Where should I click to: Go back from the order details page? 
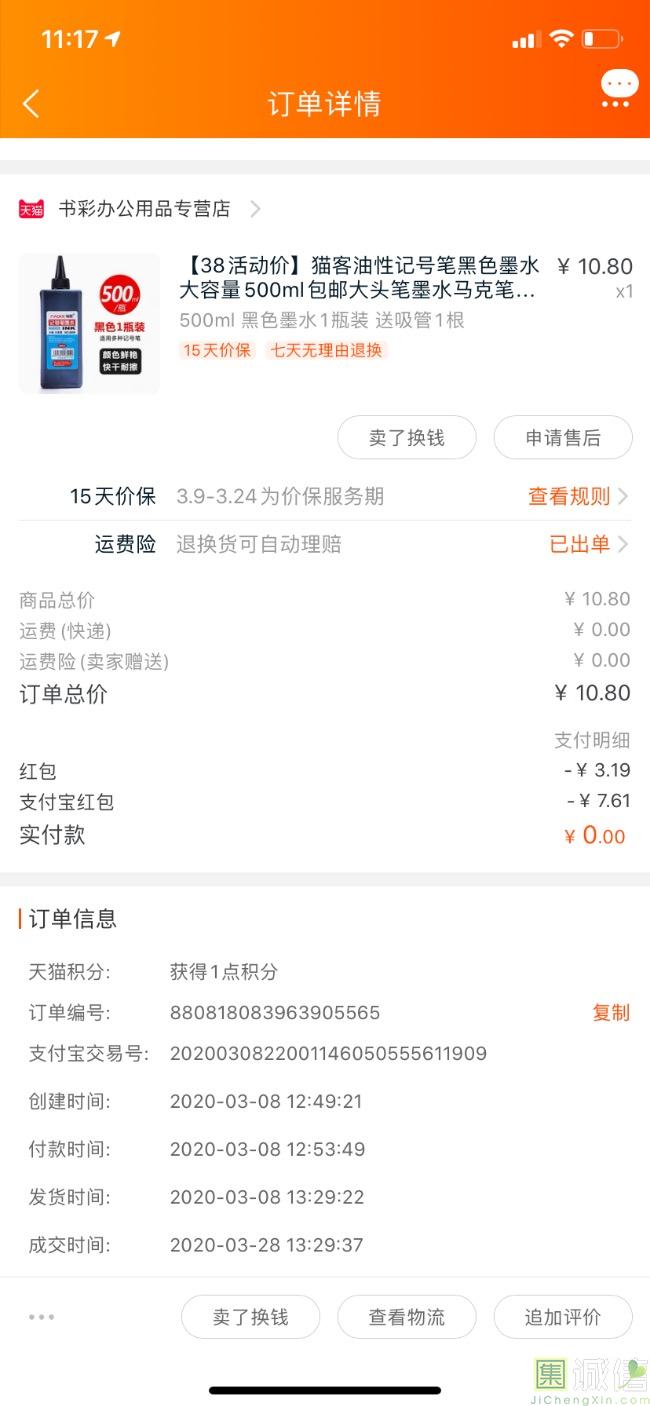pos(31,103)
